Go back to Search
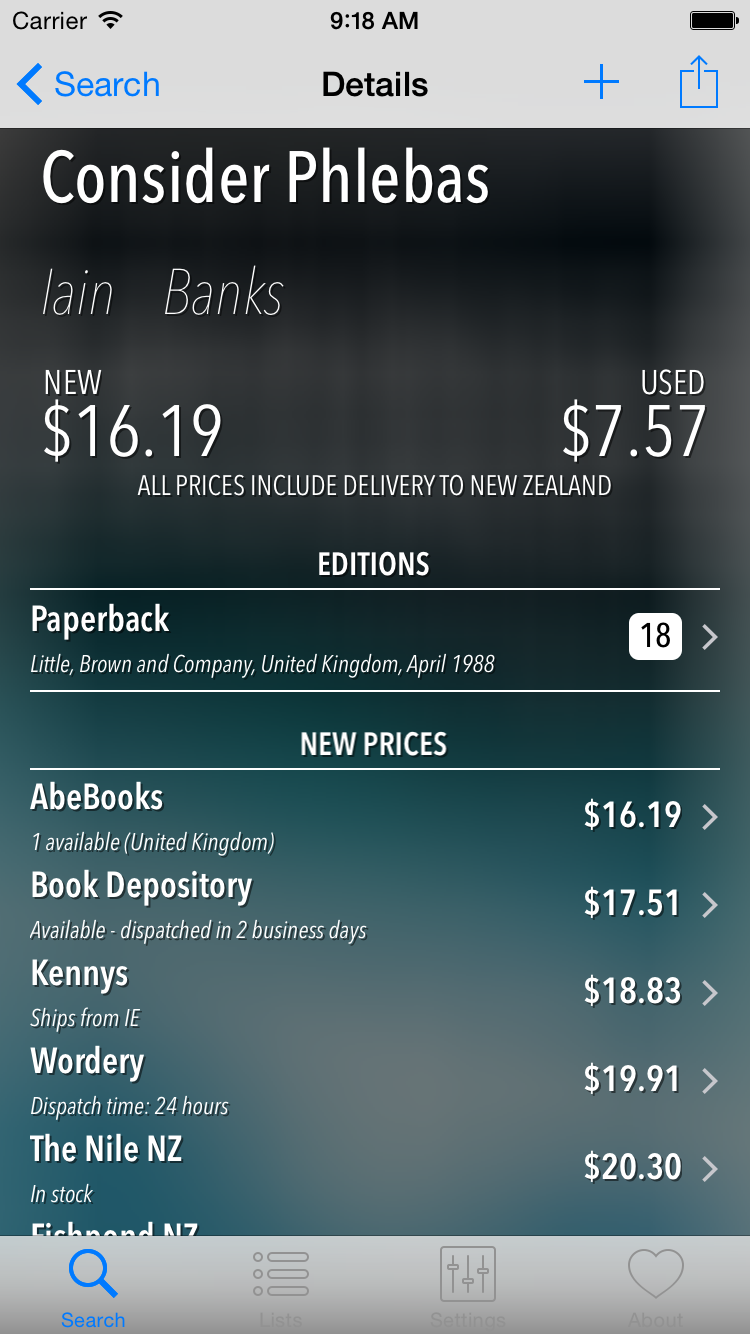This screenshot has height=1334, width=750. (x=90, y=85)
